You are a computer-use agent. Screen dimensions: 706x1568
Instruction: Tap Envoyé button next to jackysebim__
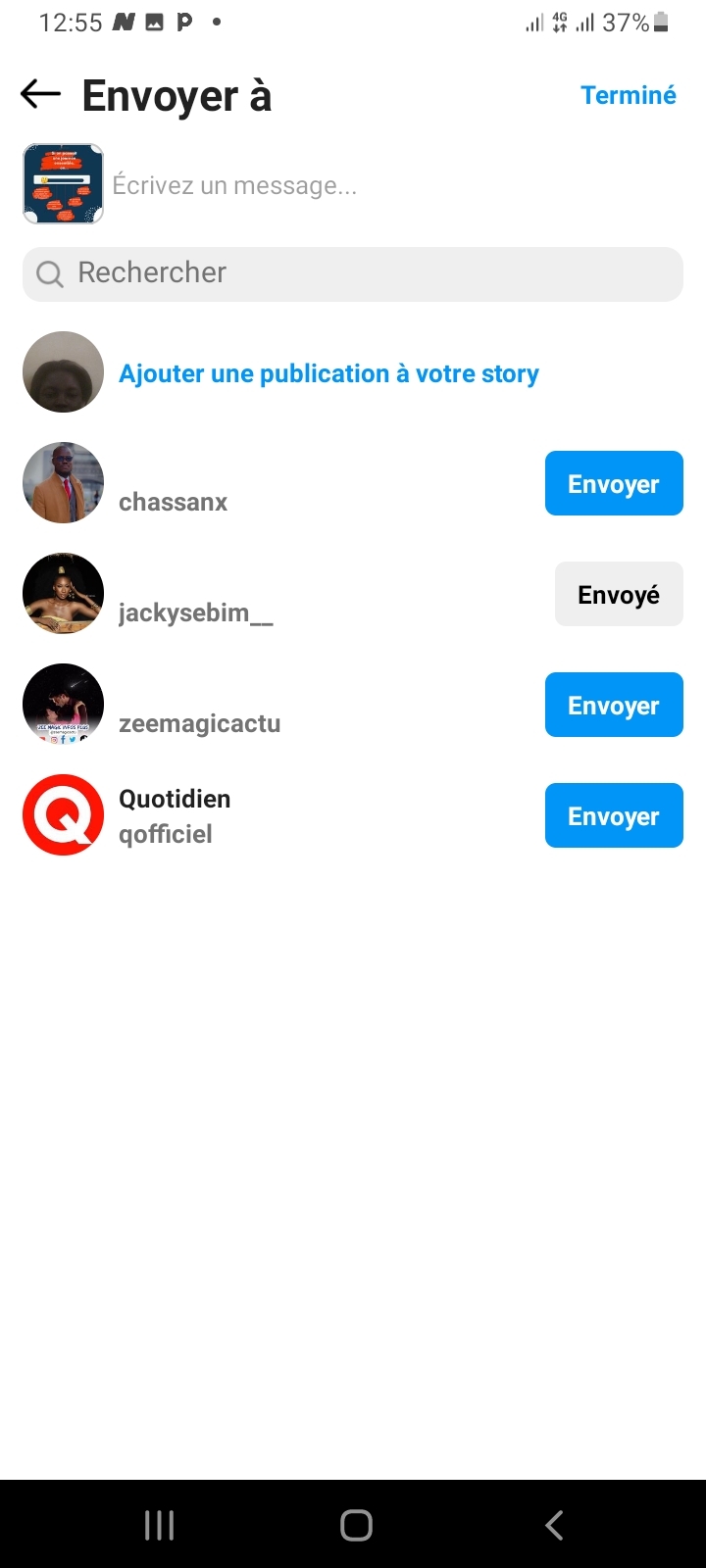click(619, 594)
